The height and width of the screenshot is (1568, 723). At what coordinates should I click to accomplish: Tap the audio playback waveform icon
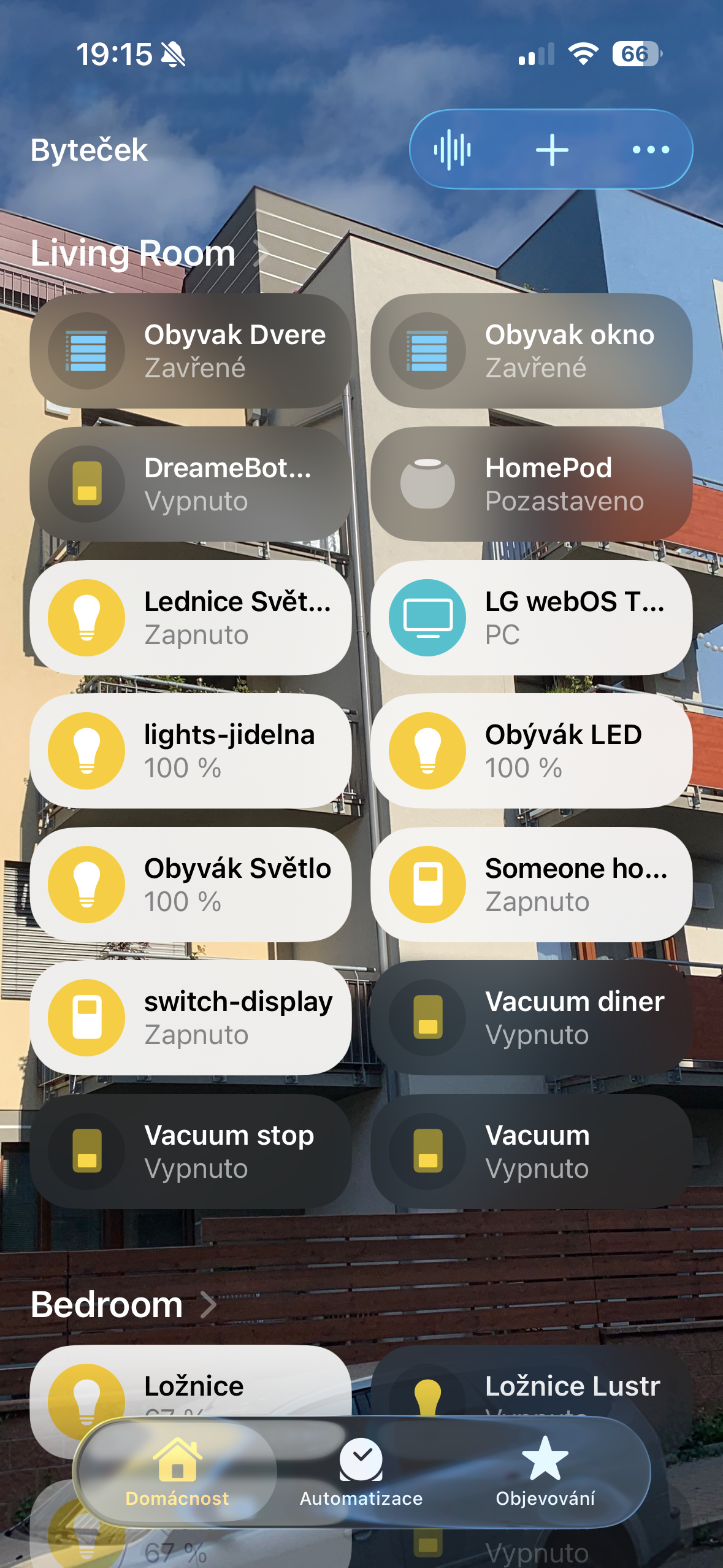pos(452,149)
